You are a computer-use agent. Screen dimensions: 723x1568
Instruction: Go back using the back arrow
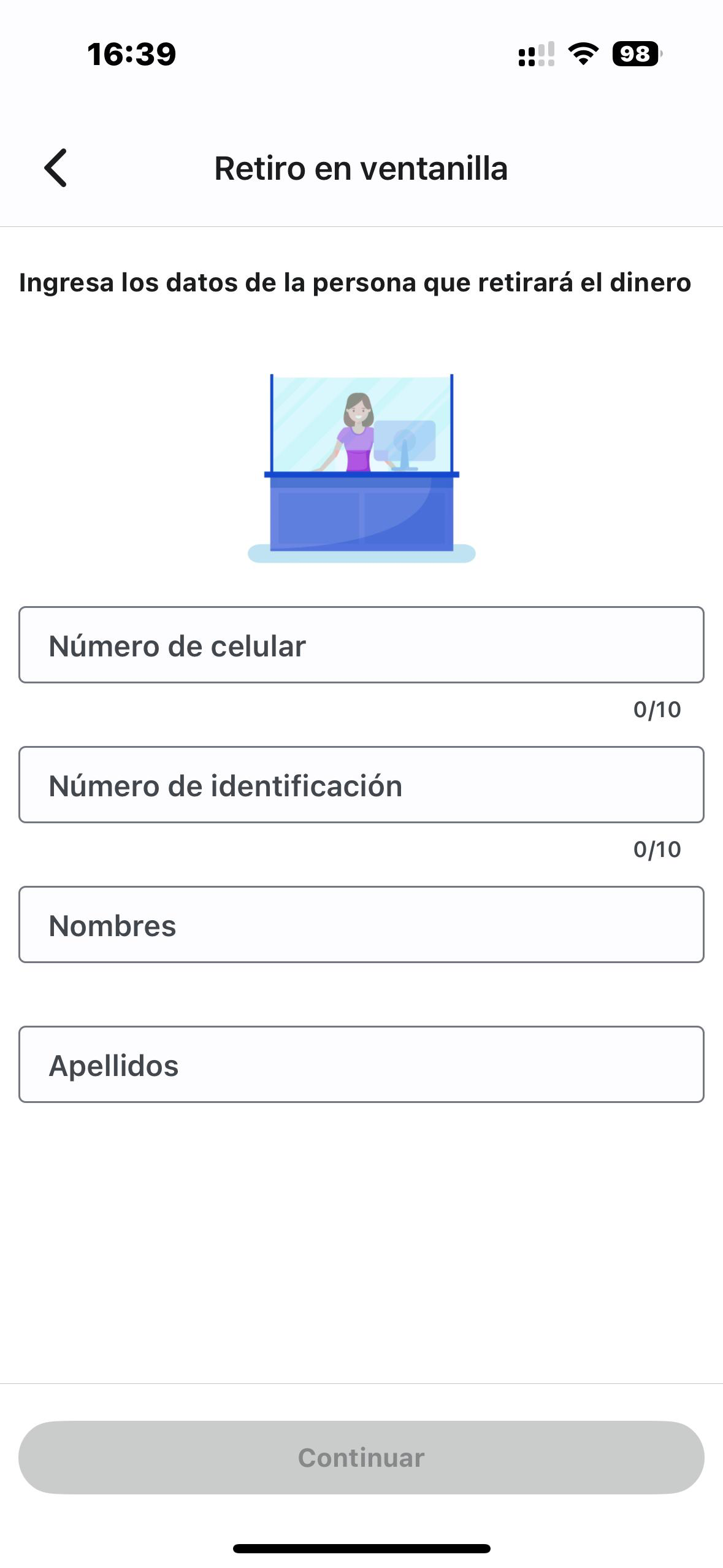click(x=55, y=168)
